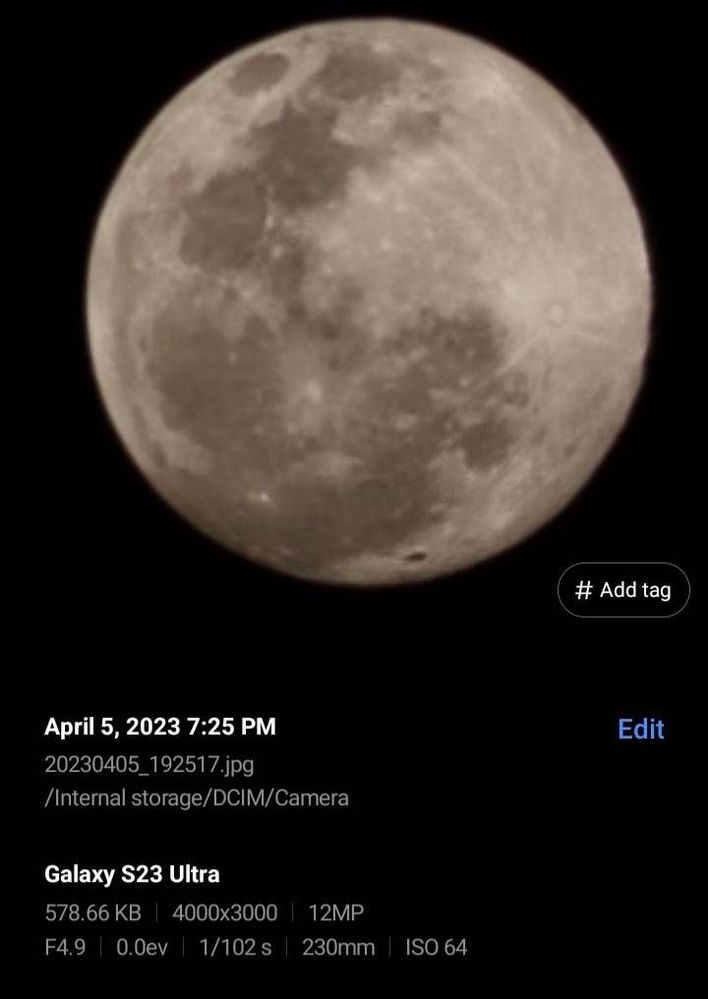708x999 pixels.
Task: Tap the moon photo
Action: [368, 300]
